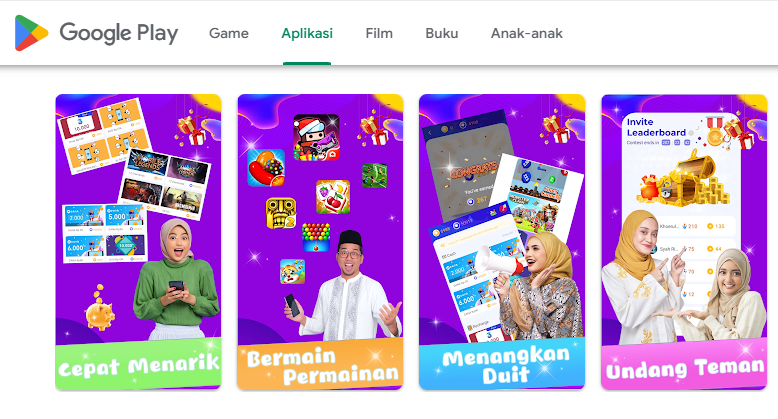The width and height of the screenshot is (778, 419).
Task: Open the Undang Teman screenshot
Action: pos(684,241)
